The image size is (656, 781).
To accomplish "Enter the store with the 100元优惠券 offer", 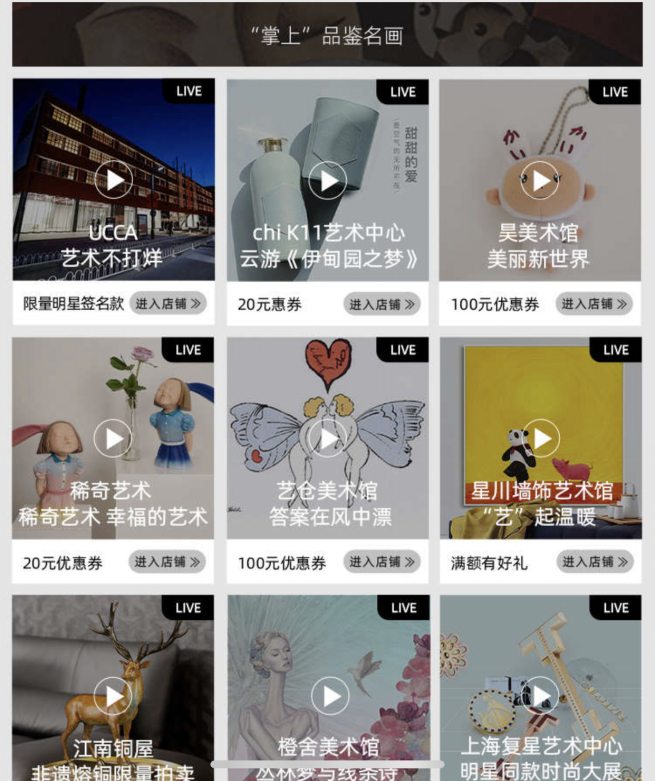I will coord(594,304).
